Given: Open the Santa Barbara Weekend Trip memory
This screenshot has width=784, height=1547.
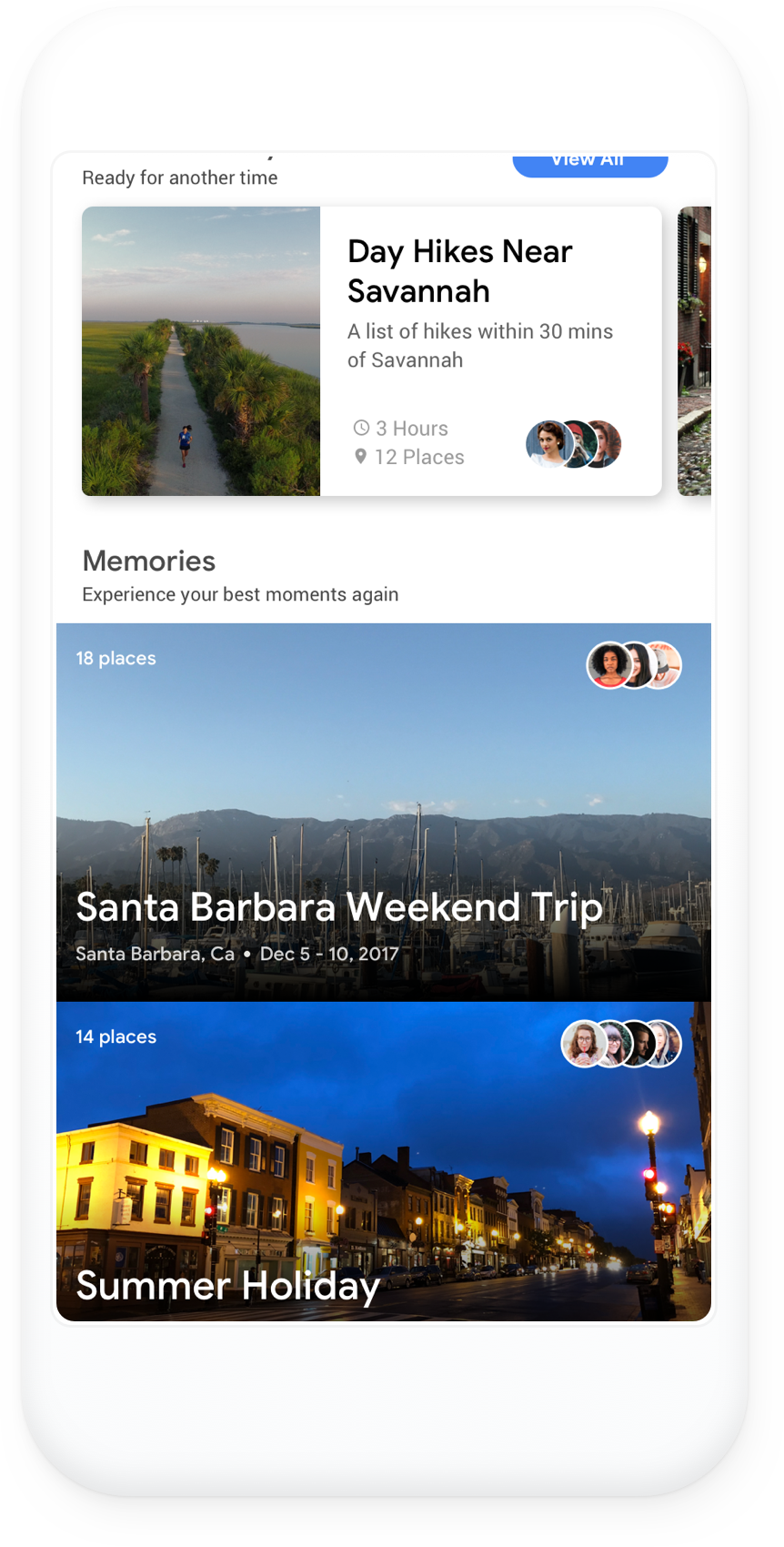Looking at the screenshot, I should point(383,812).
